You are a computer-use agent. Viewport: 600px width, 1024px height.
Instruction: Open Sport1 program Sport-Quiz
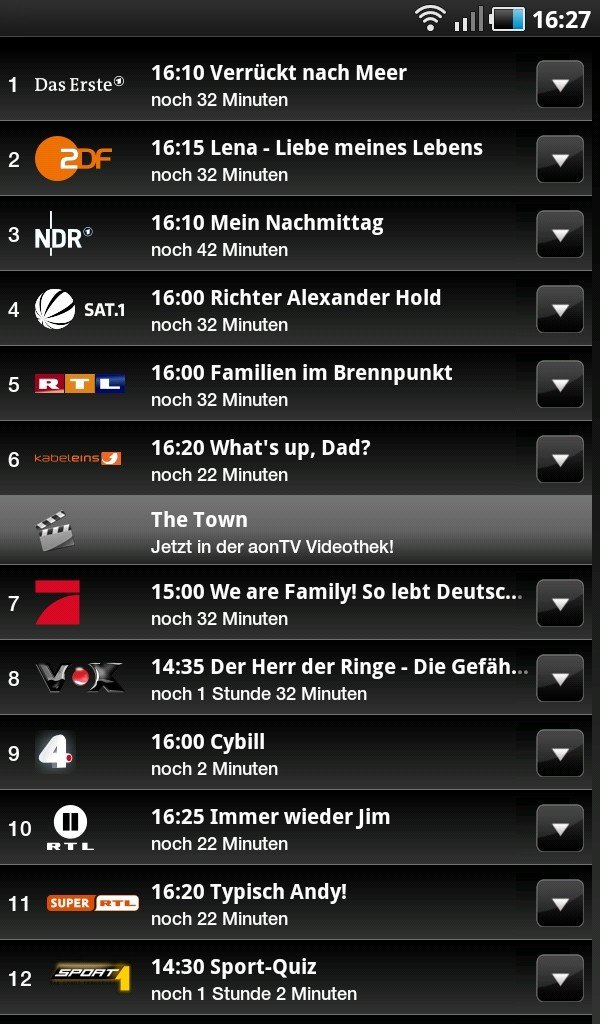(x=268, y=979)
